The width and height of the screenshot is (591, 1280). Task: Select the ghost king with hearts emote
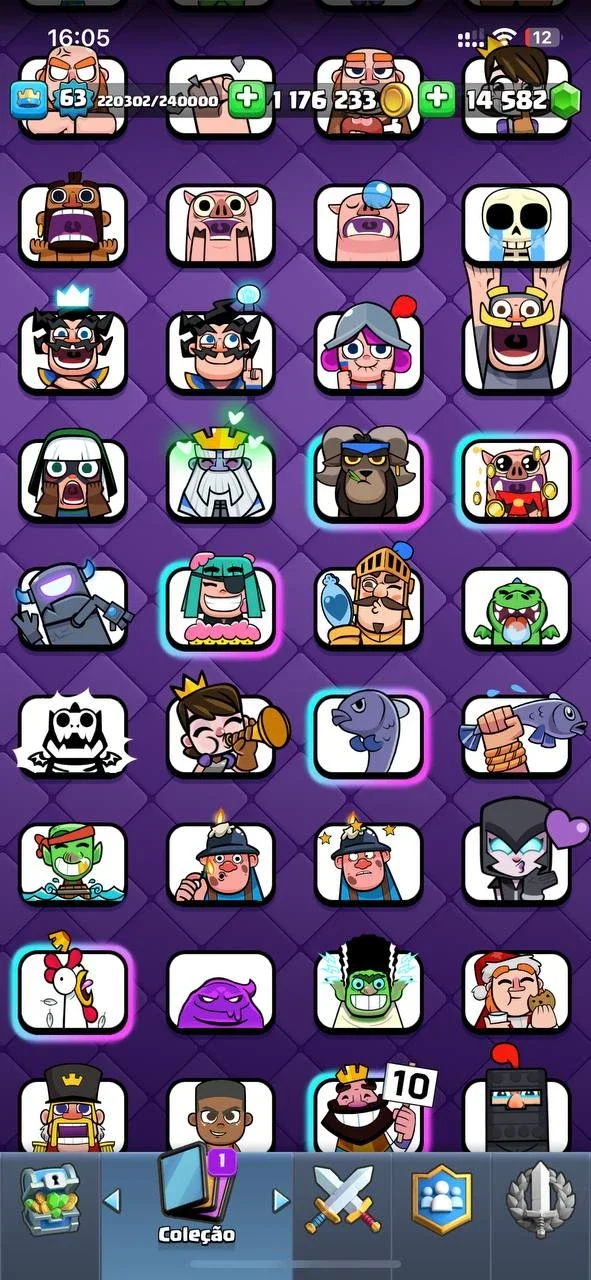220,472
